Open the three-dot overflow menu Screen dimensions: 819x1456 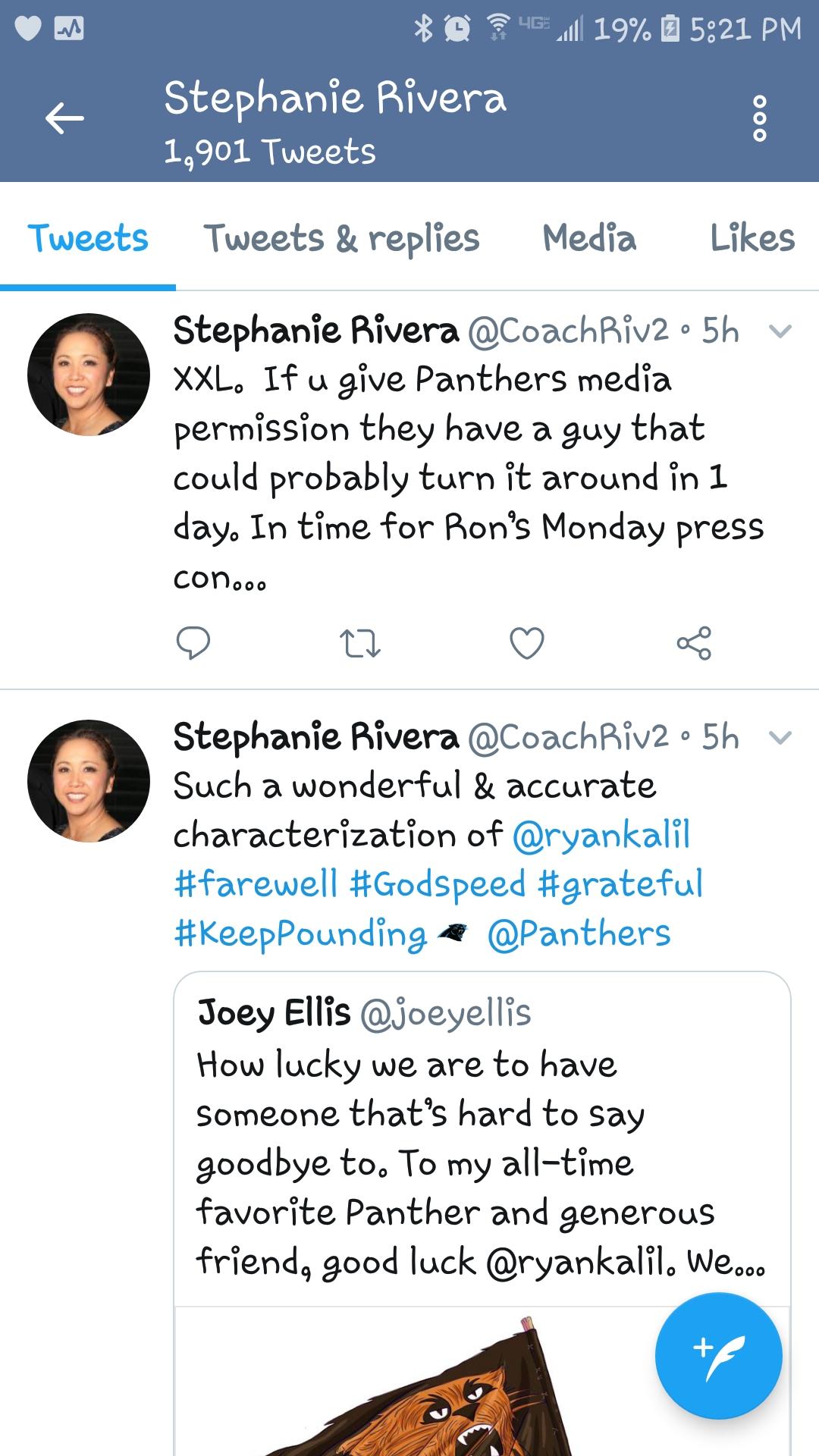click(759, 118)
